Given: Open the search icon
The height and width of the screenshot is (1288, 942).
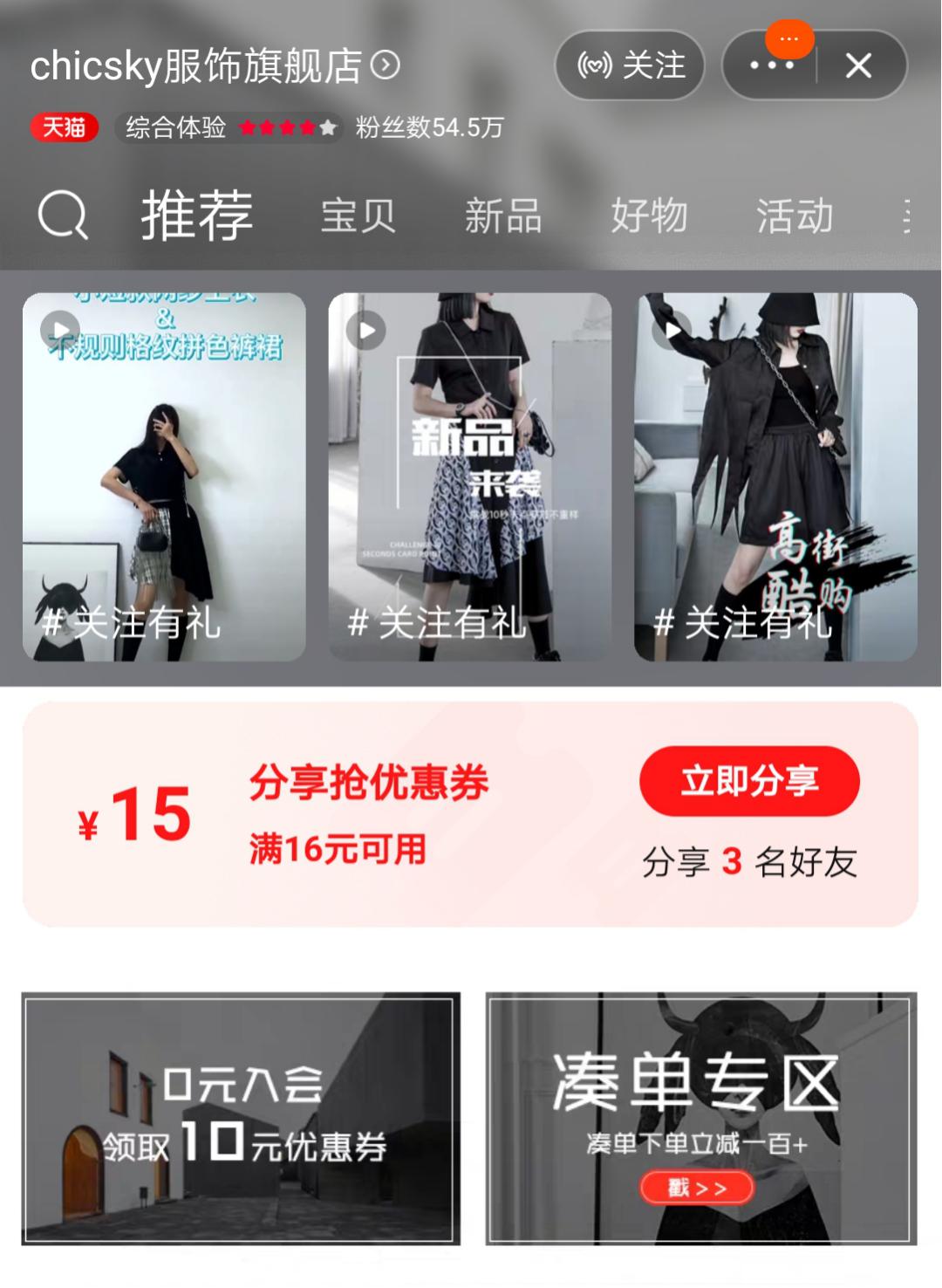Looking at the screenshot, I should 64,215.
